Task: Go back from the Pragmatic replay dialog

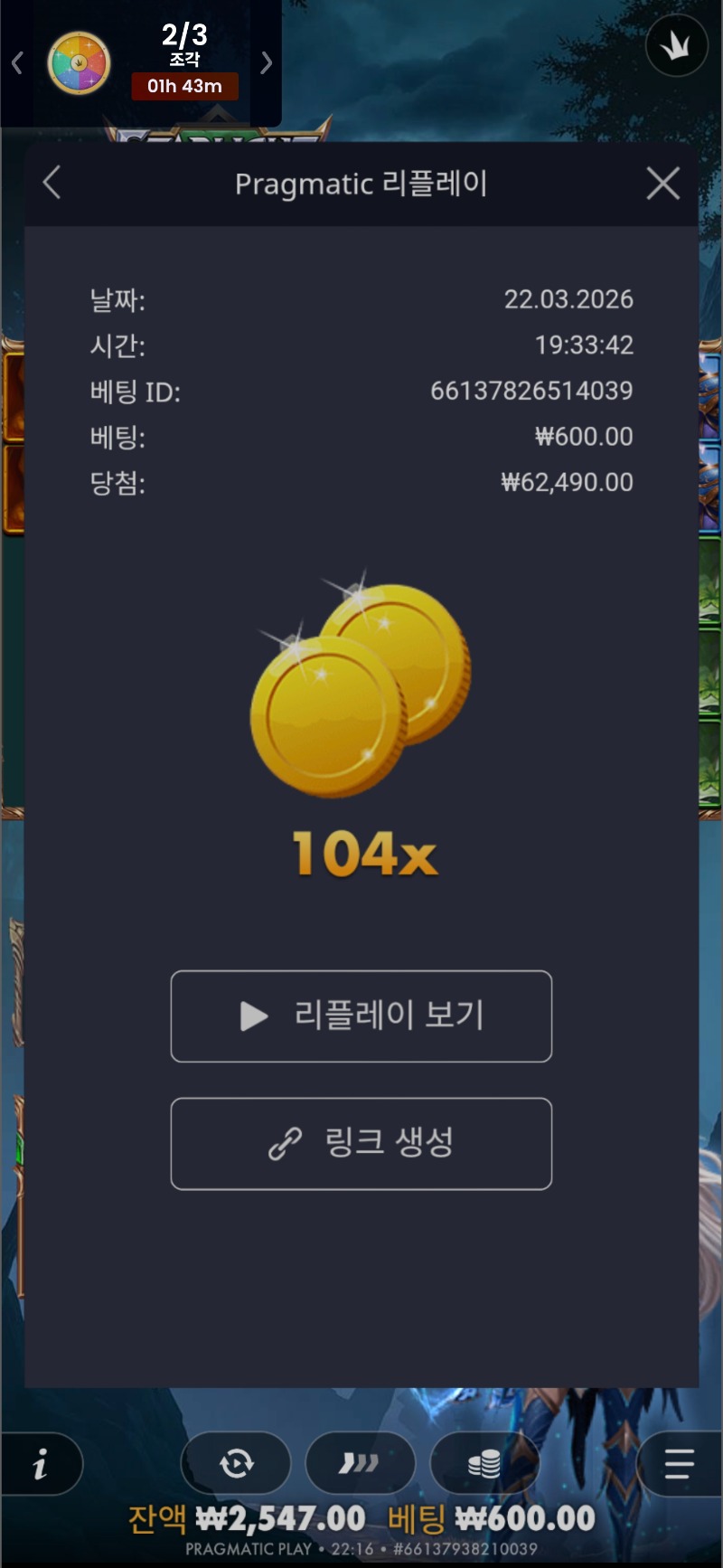Action: (x=52, y=183)
